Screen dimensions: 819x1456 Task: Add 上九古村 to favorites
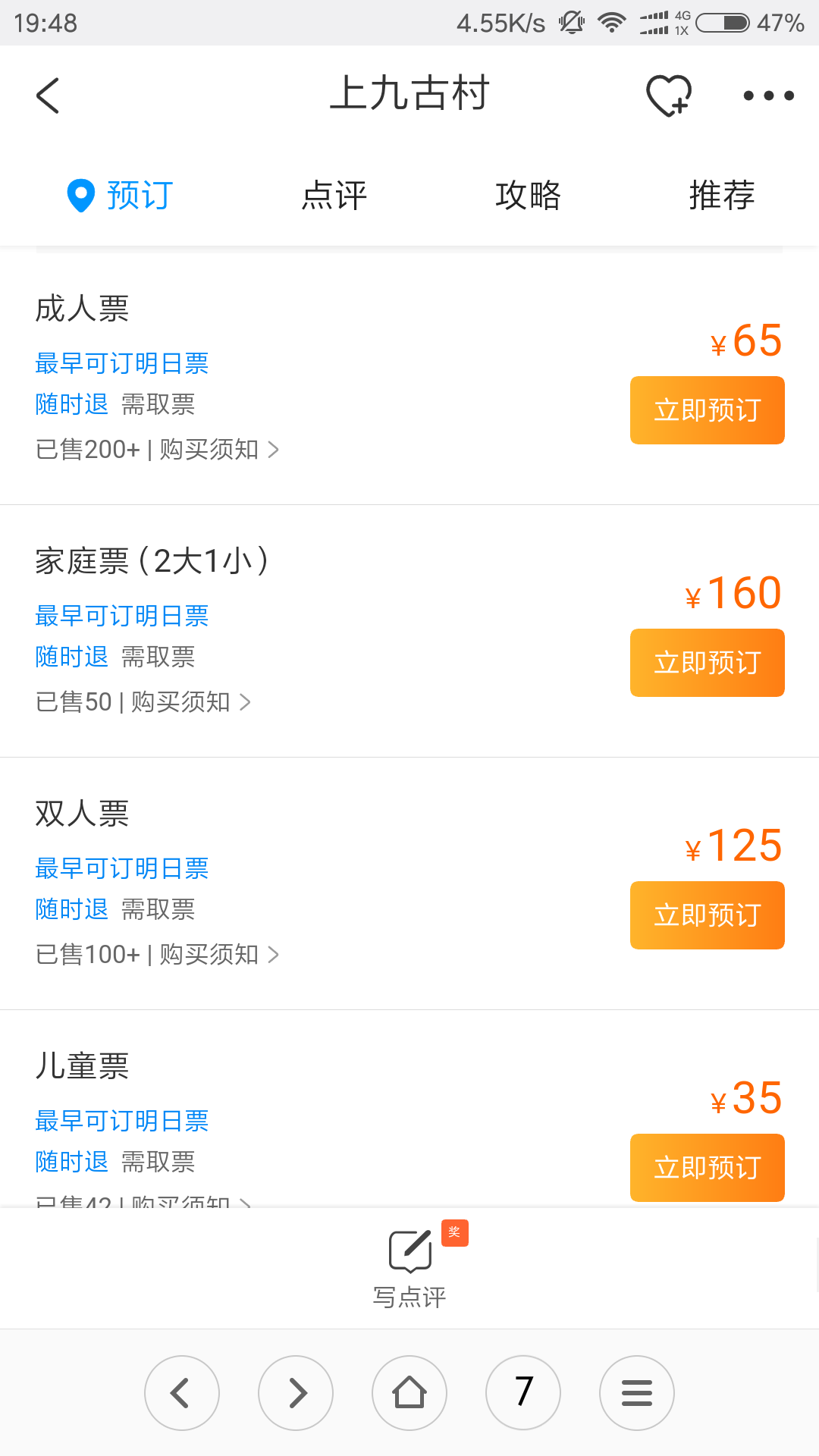pos(668,96)
